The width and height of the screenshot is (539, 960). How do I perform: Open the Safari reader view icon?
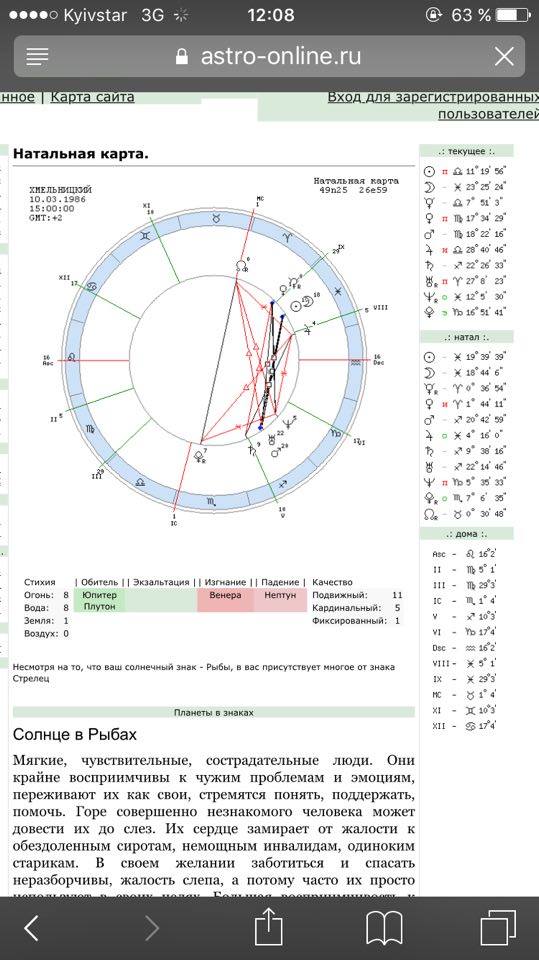pos(37,57)
